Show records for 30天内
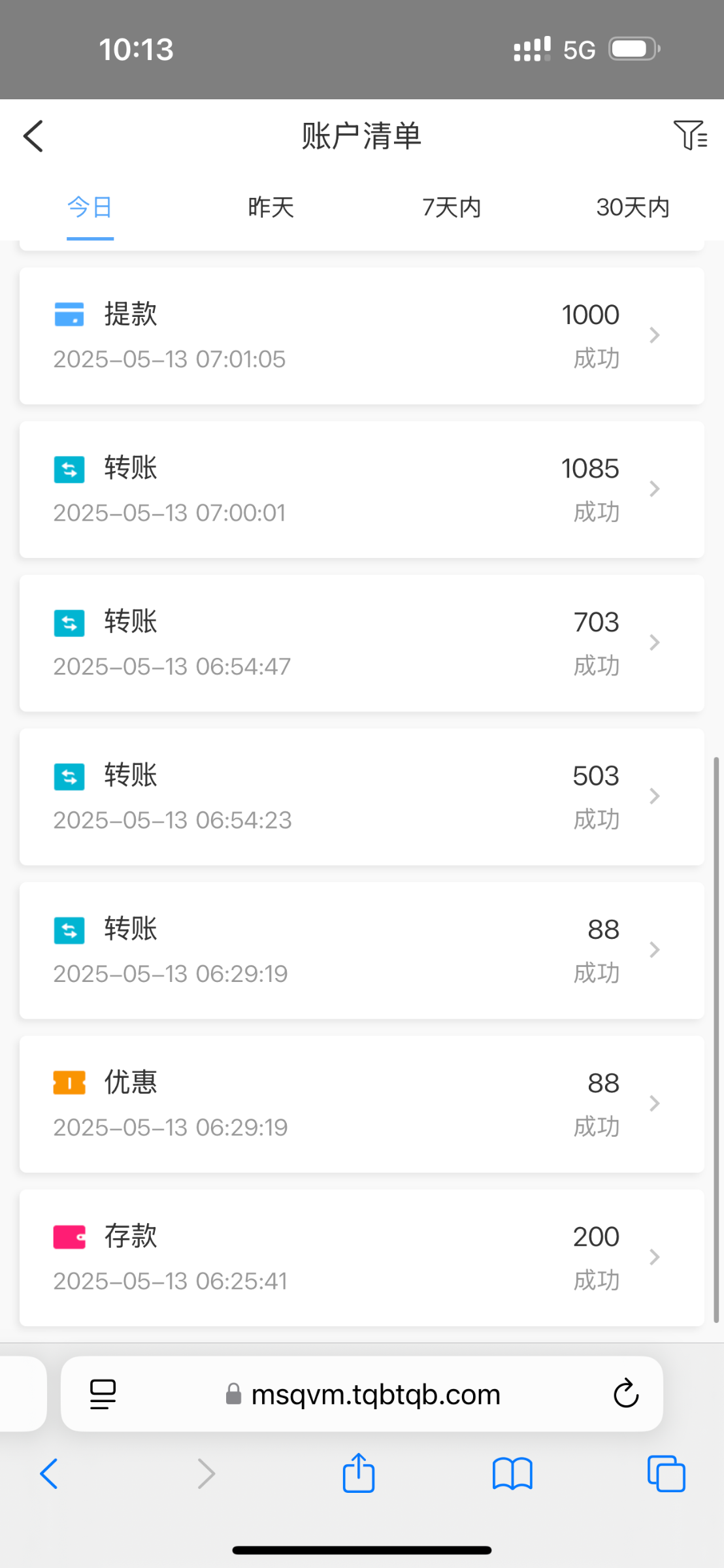 coord(633,207)
